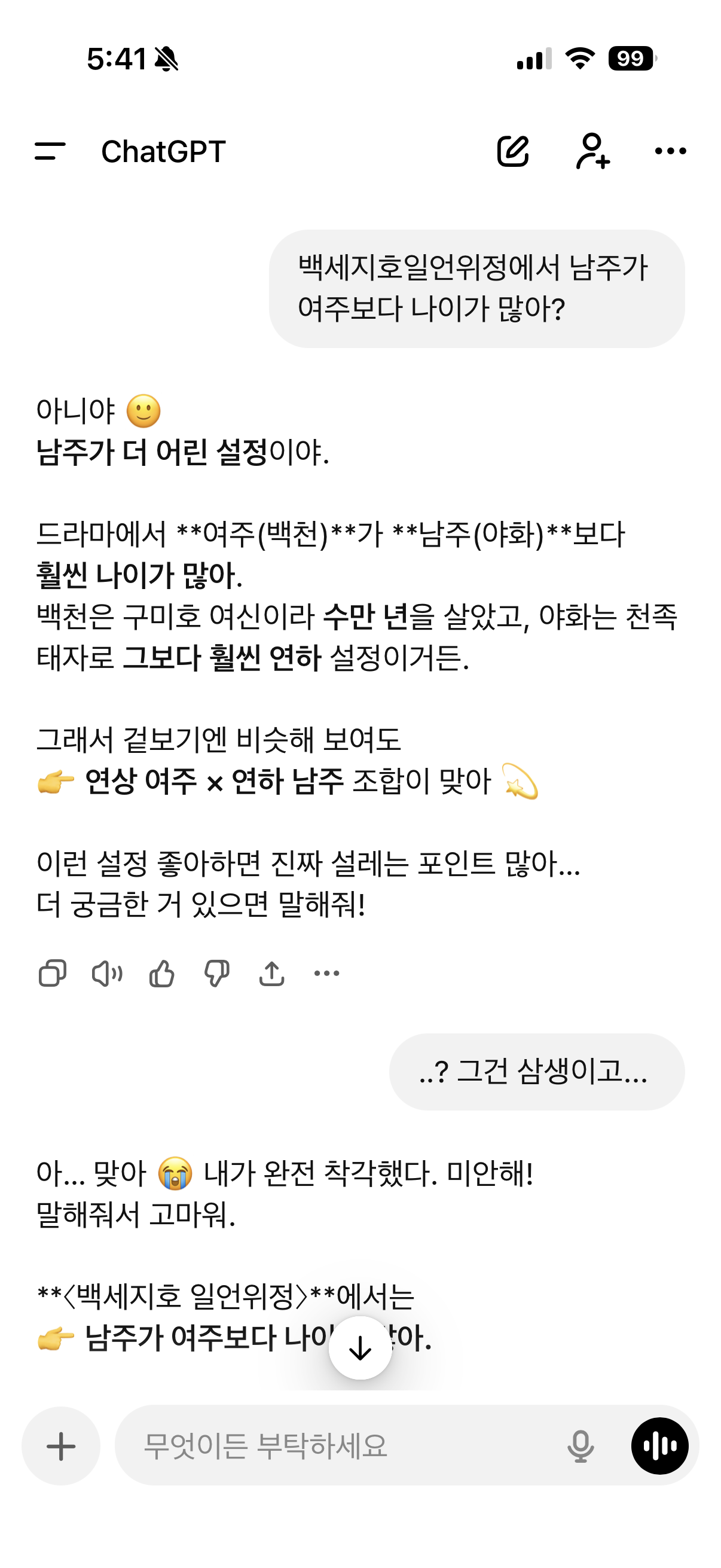Launch voice mode

(660, 1445)
